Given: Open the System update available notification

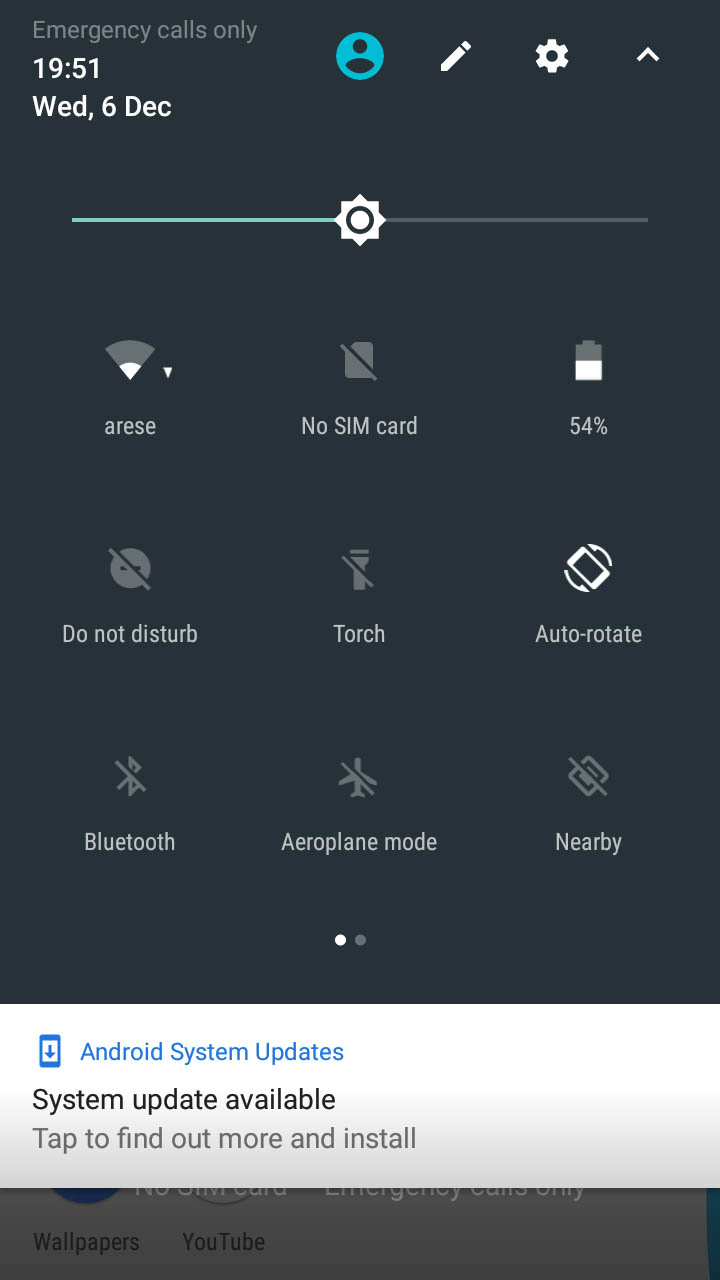Looking at the screenshot, I should click(360, 1096).
